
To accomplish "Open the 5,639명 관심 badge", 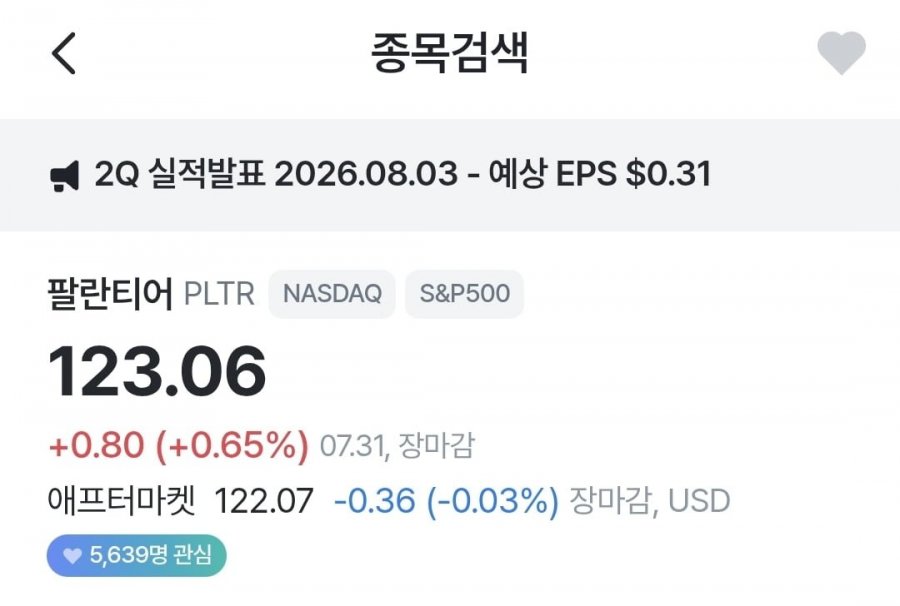I will (137, 555).
